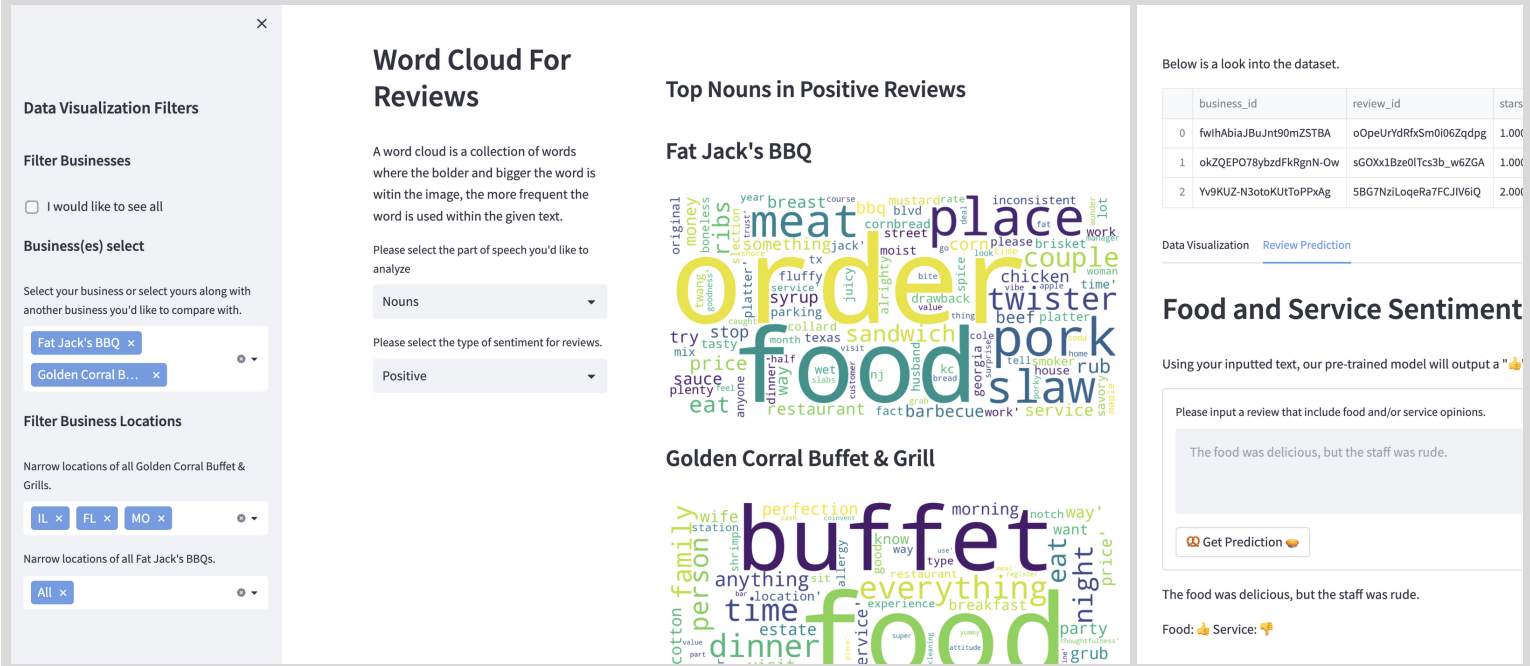
Task: Select the Review Prediction tab
Action: 1306,245
